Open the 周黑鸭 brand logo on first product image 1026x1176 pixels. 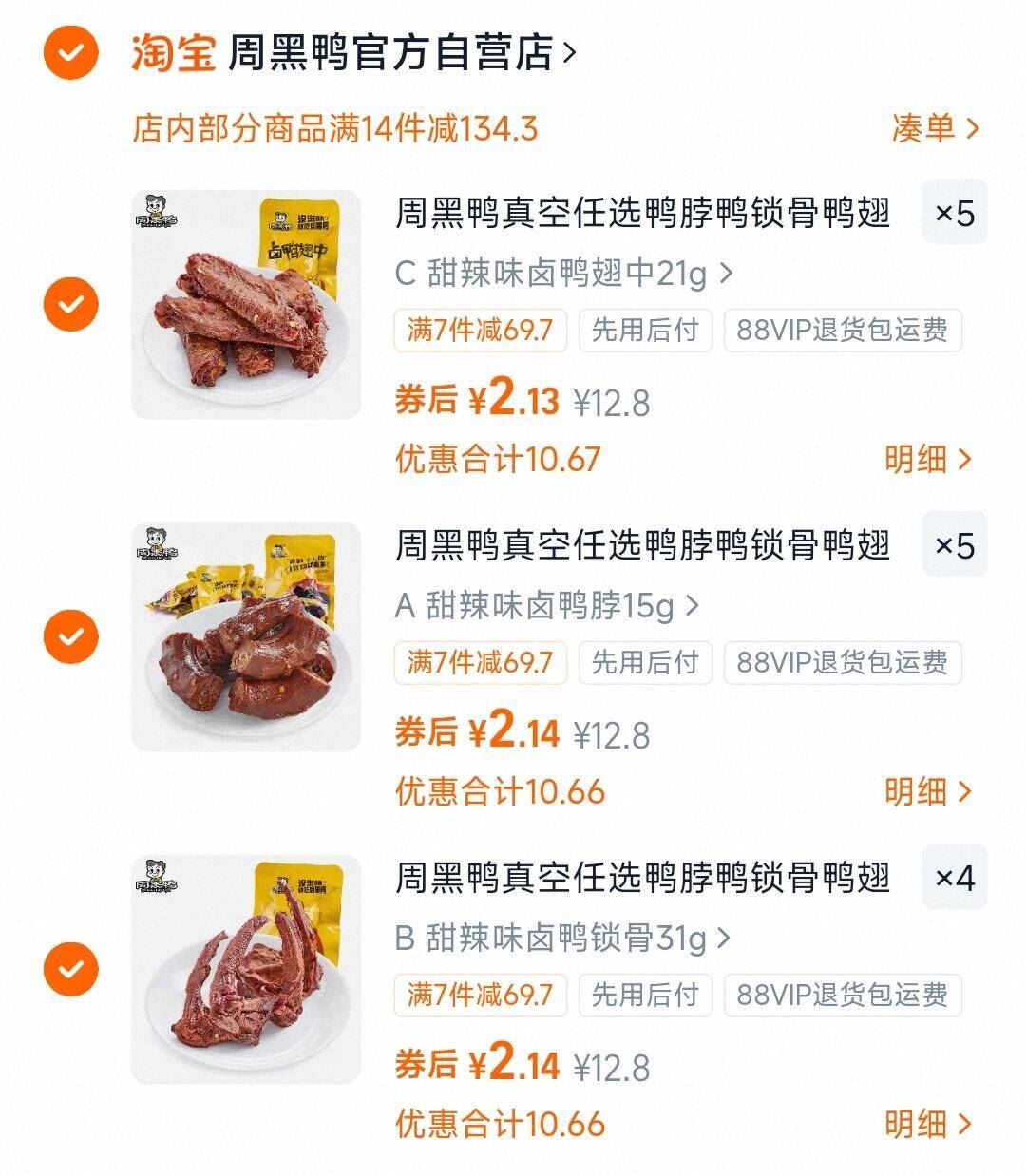(161, 211)
